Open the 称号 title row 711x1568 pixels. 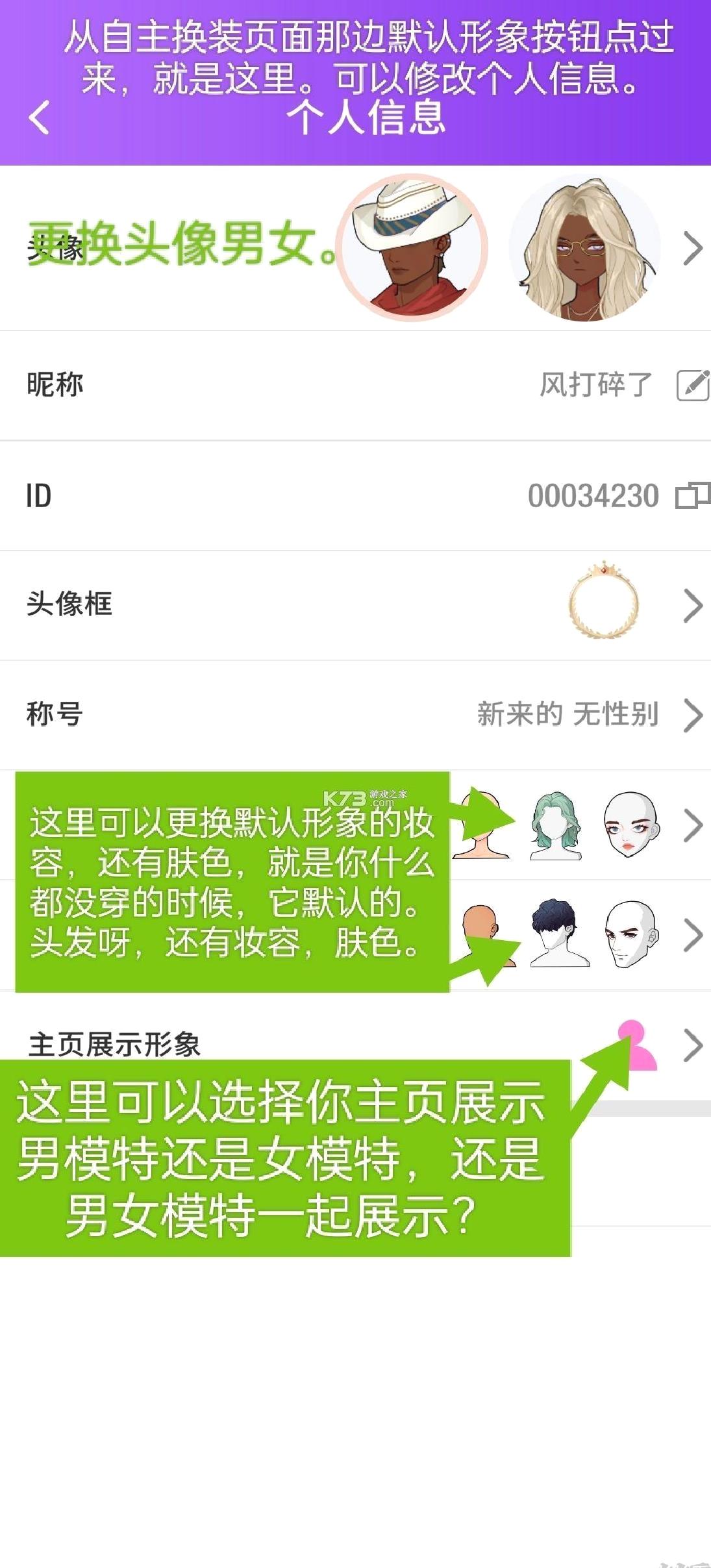[692, 716]
